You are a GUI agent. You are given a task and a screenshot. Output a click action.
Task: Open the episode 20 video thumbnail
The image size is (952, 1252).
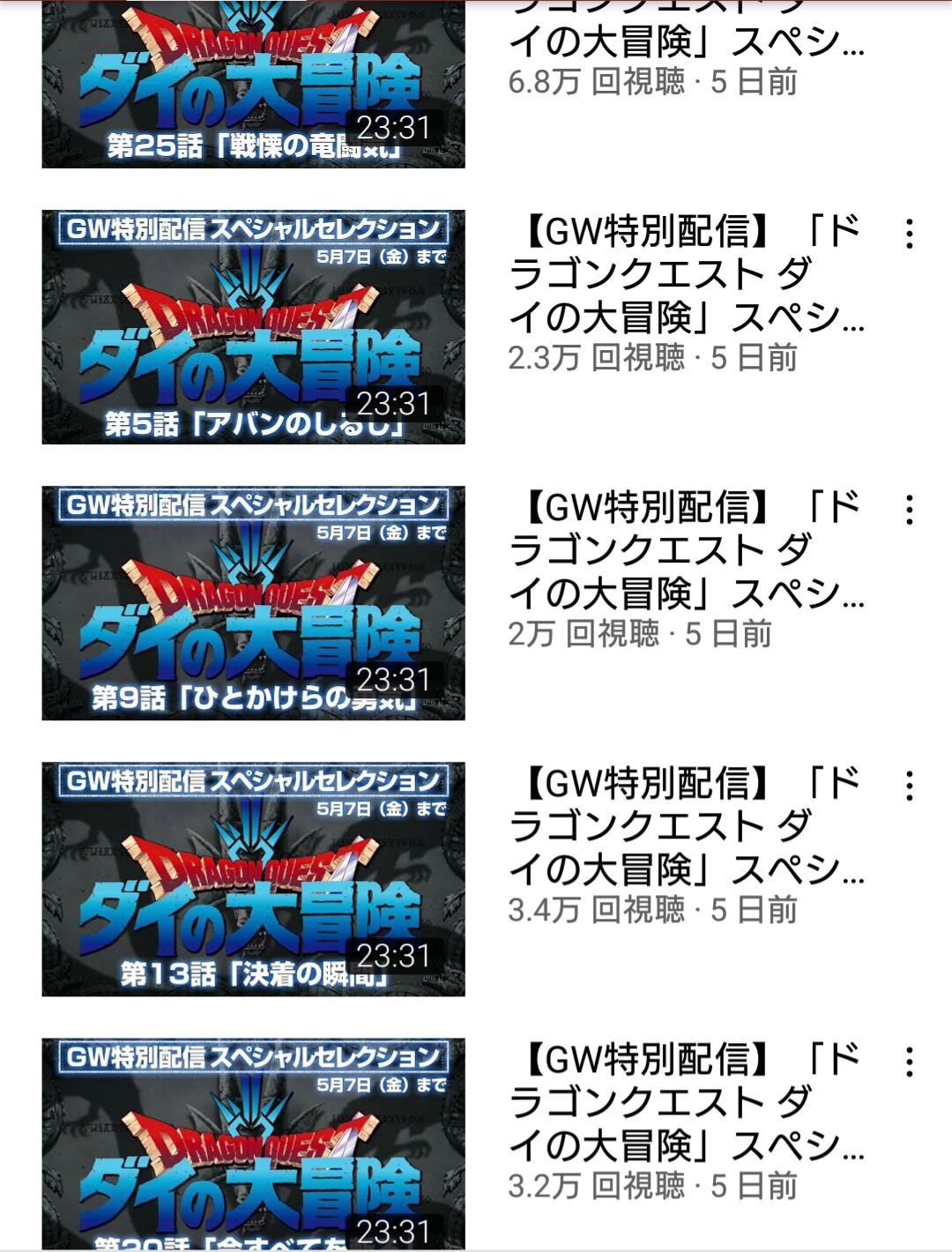pyautogui.click(x=253, y=1143)
